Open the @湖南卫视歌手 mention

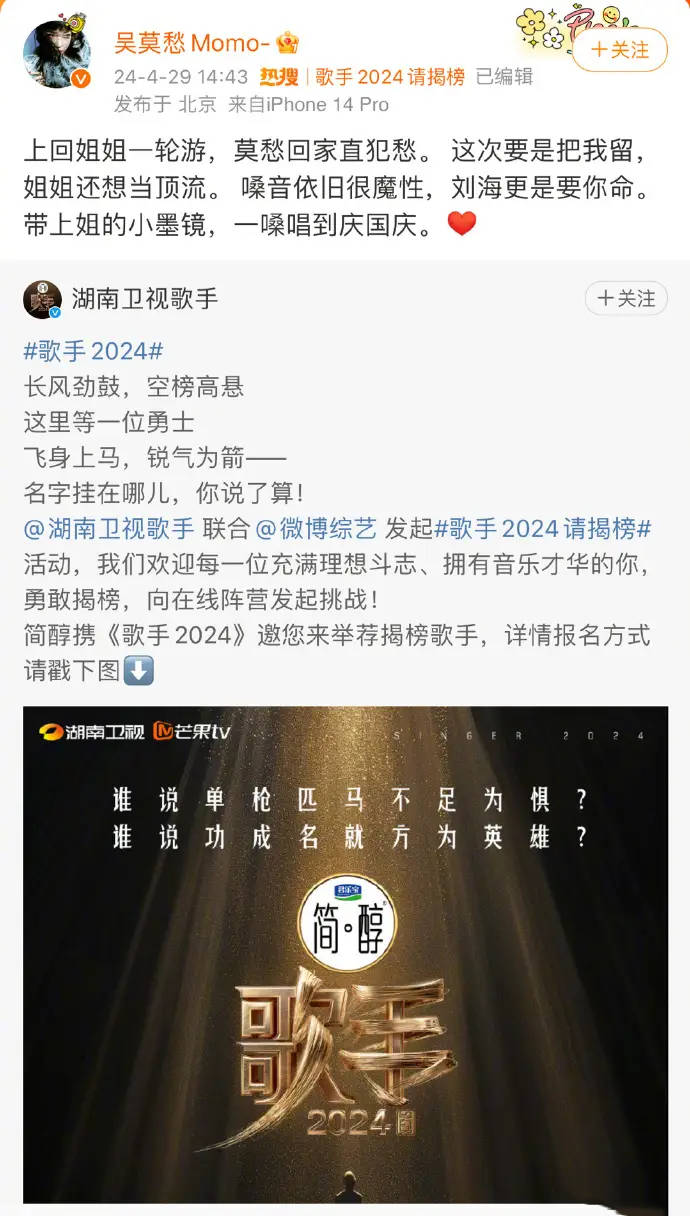(x=108, y=529)
